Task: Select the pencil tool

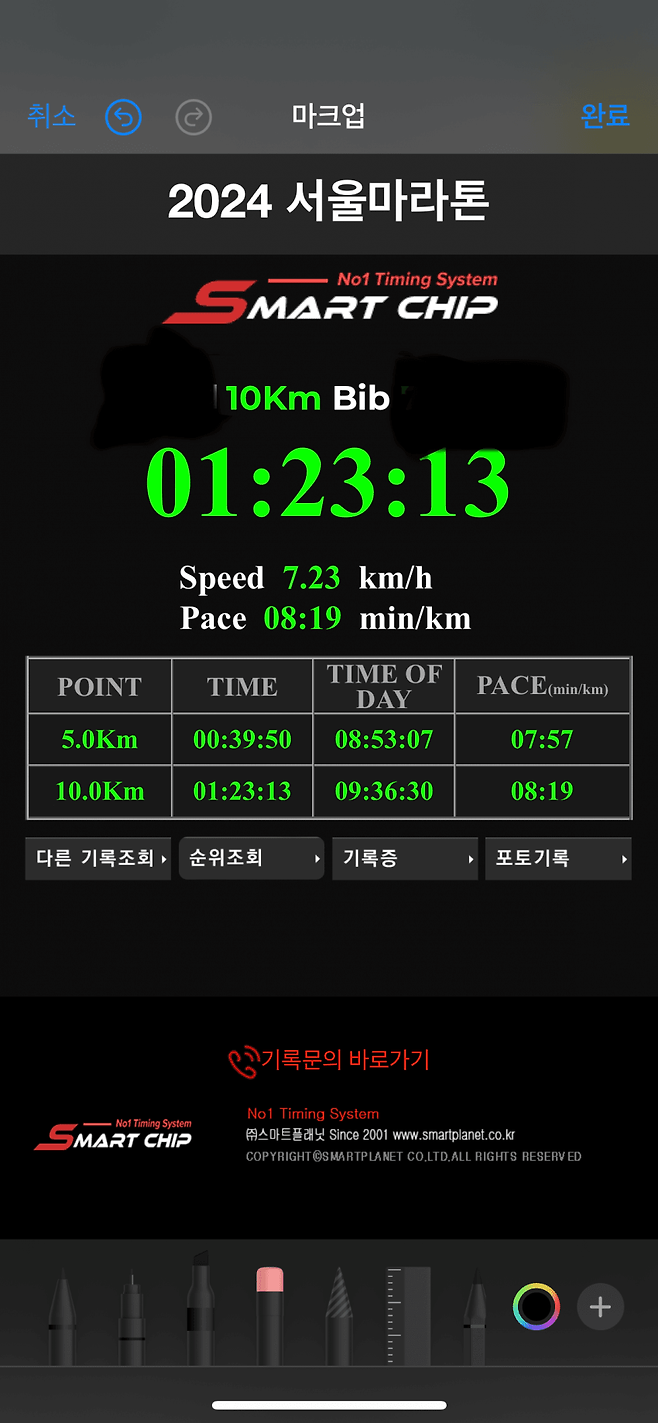Action: pos(475,1310)
